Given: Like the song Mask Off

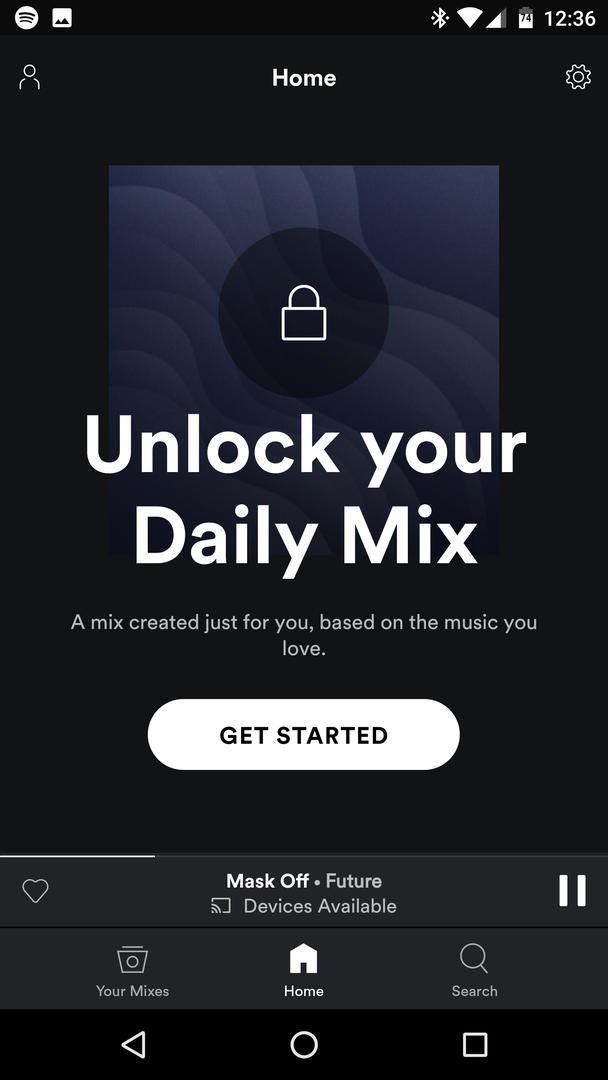Looking at the screenshot, I should coord(35,891).
